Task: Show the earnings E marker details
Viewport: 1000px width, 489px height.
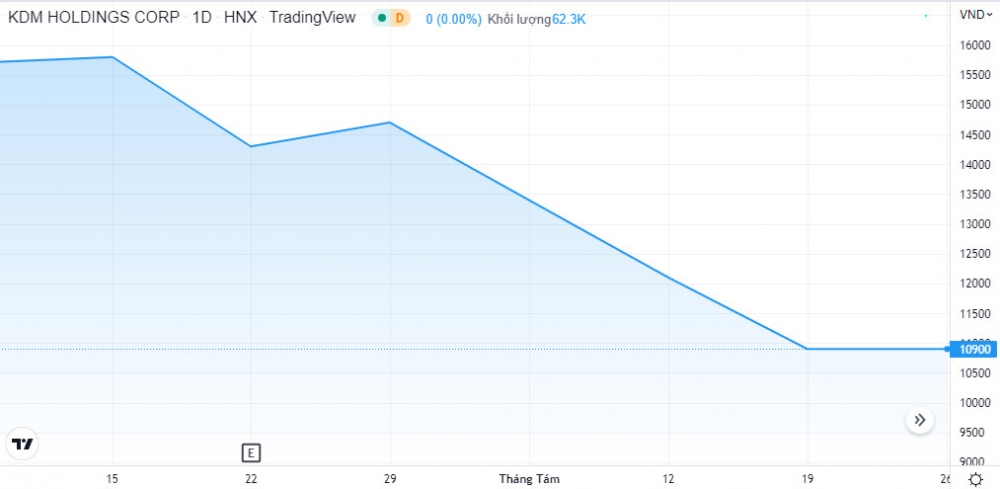Action: [251, 452]
